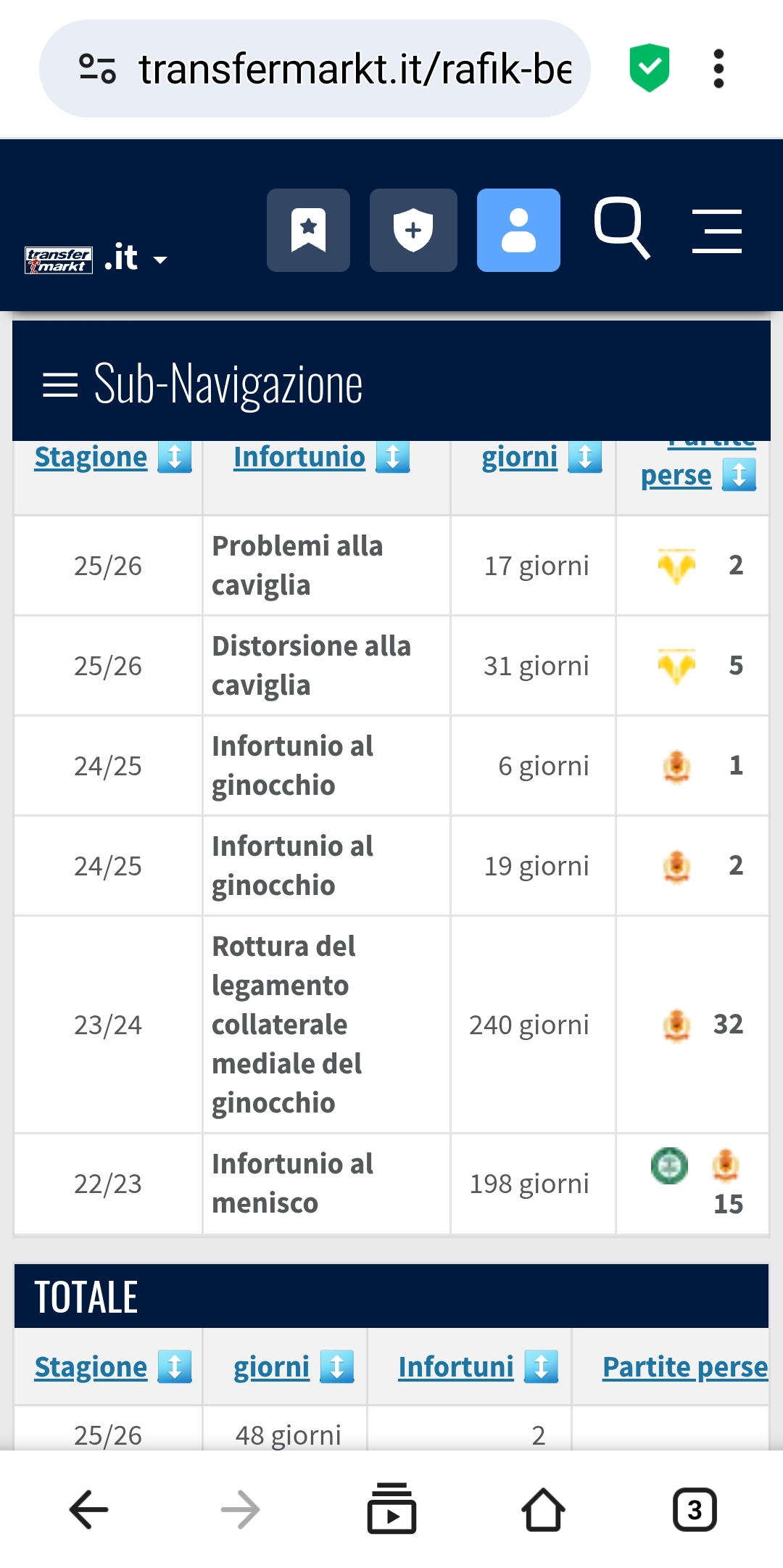Open the browser overflow menu
This screenshot has width=783, height=1568.
pyautogui.click(x=718, y=69)
